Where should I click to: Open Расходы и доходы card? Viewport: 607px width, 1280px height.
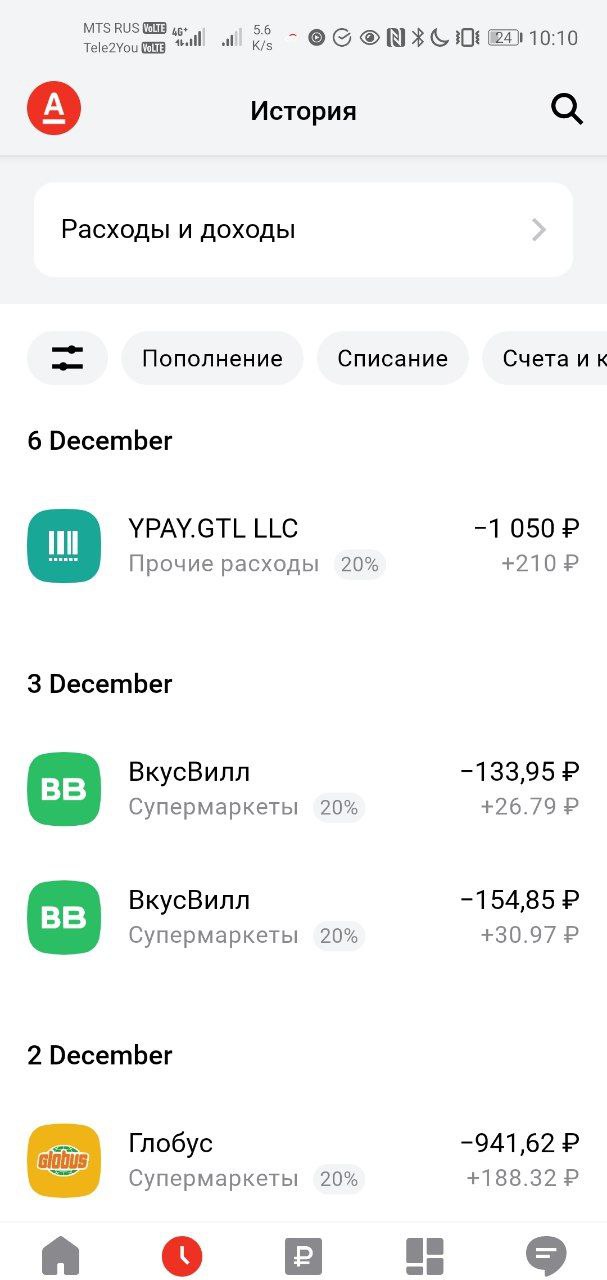pyautogui.click(x=303, y=230)
